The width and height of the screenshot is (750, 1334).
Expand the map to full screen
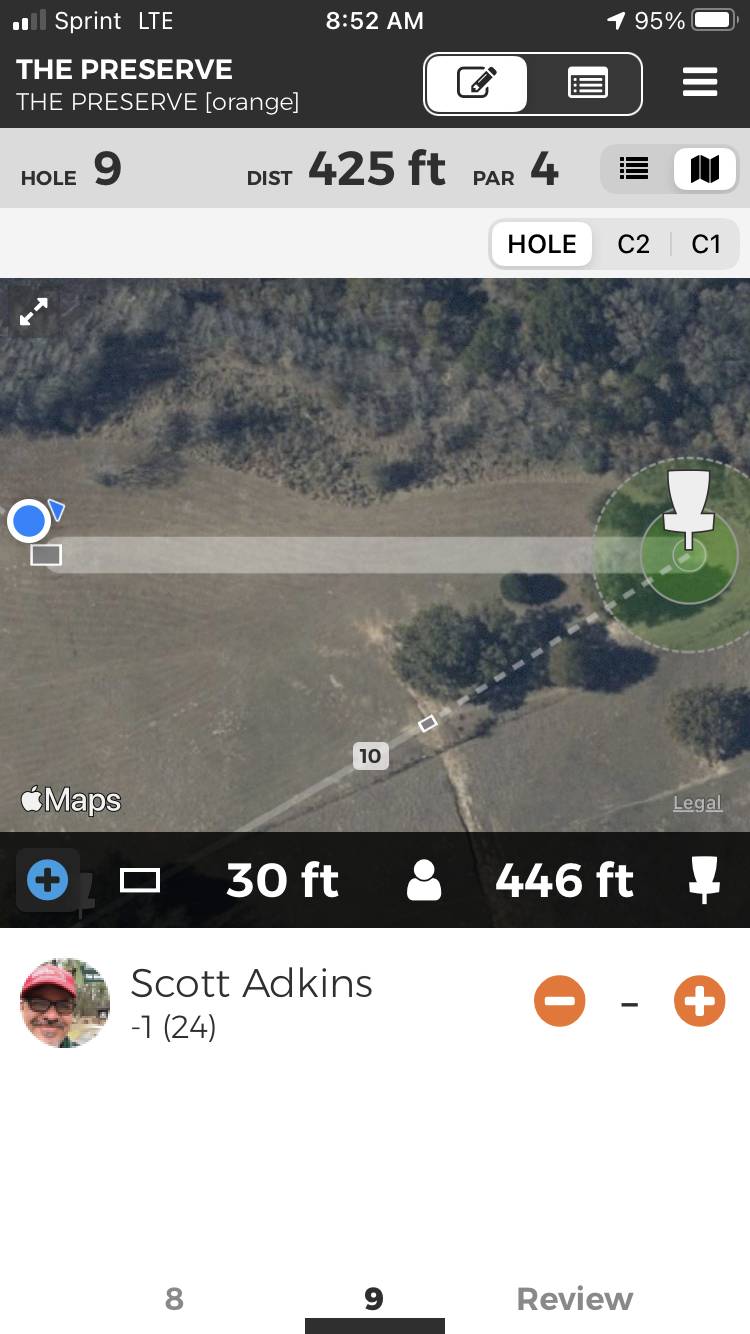(x=33, y=311)
